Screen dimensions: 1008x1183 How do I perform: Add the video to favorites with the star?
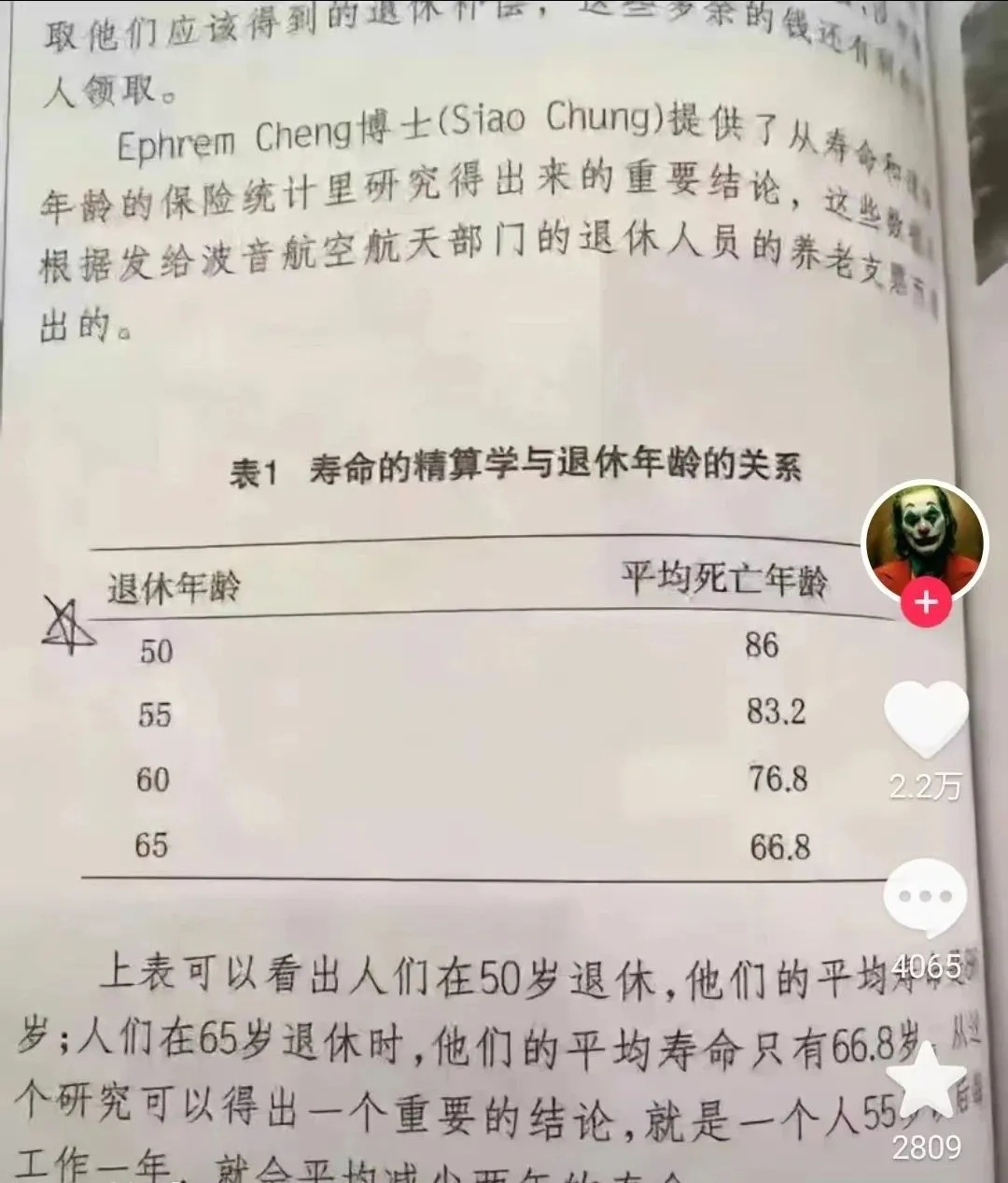click(925, 1082)
